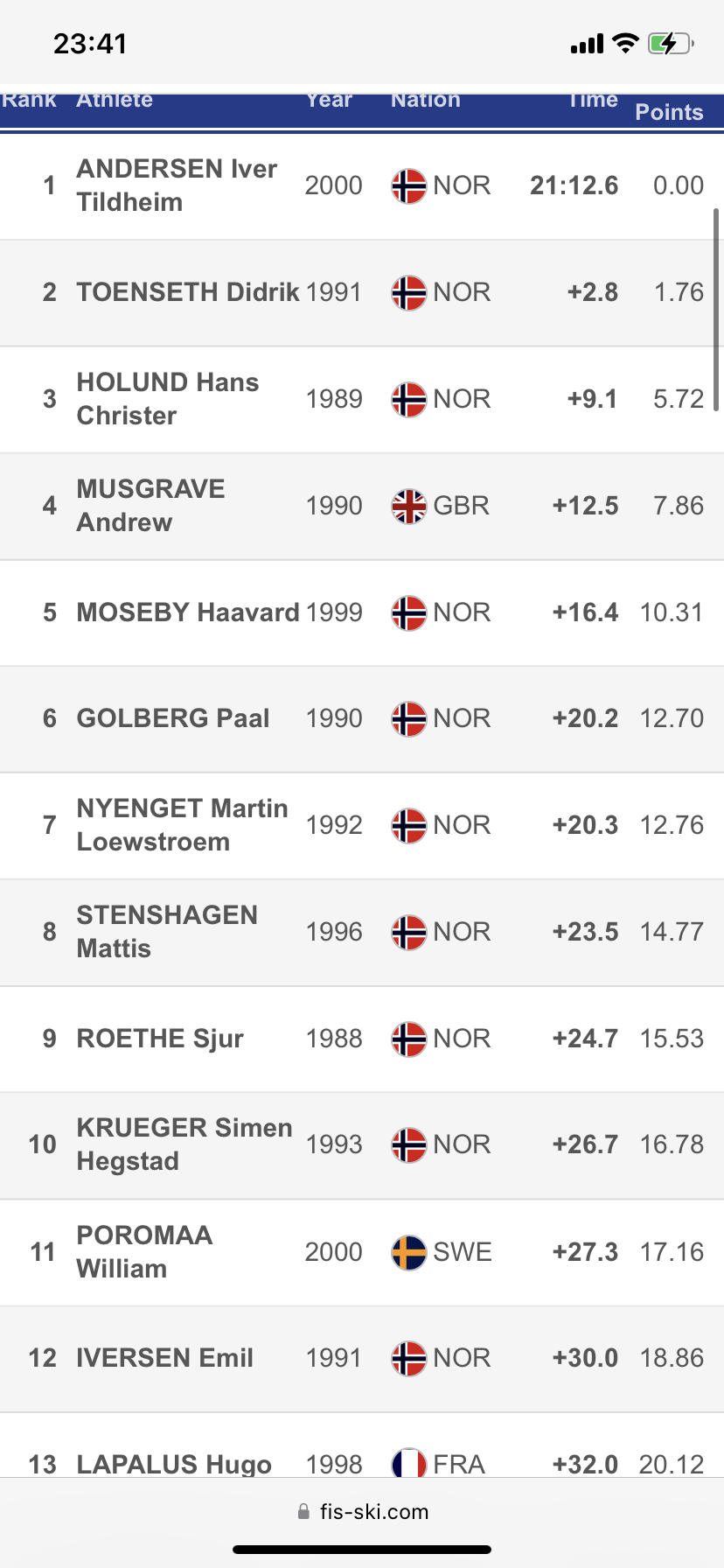The width and height of the screenshot is (724, 1568).
Task: Open KRUEGER Simen Hegstad's row
Action: click(x=362, y=1144)
